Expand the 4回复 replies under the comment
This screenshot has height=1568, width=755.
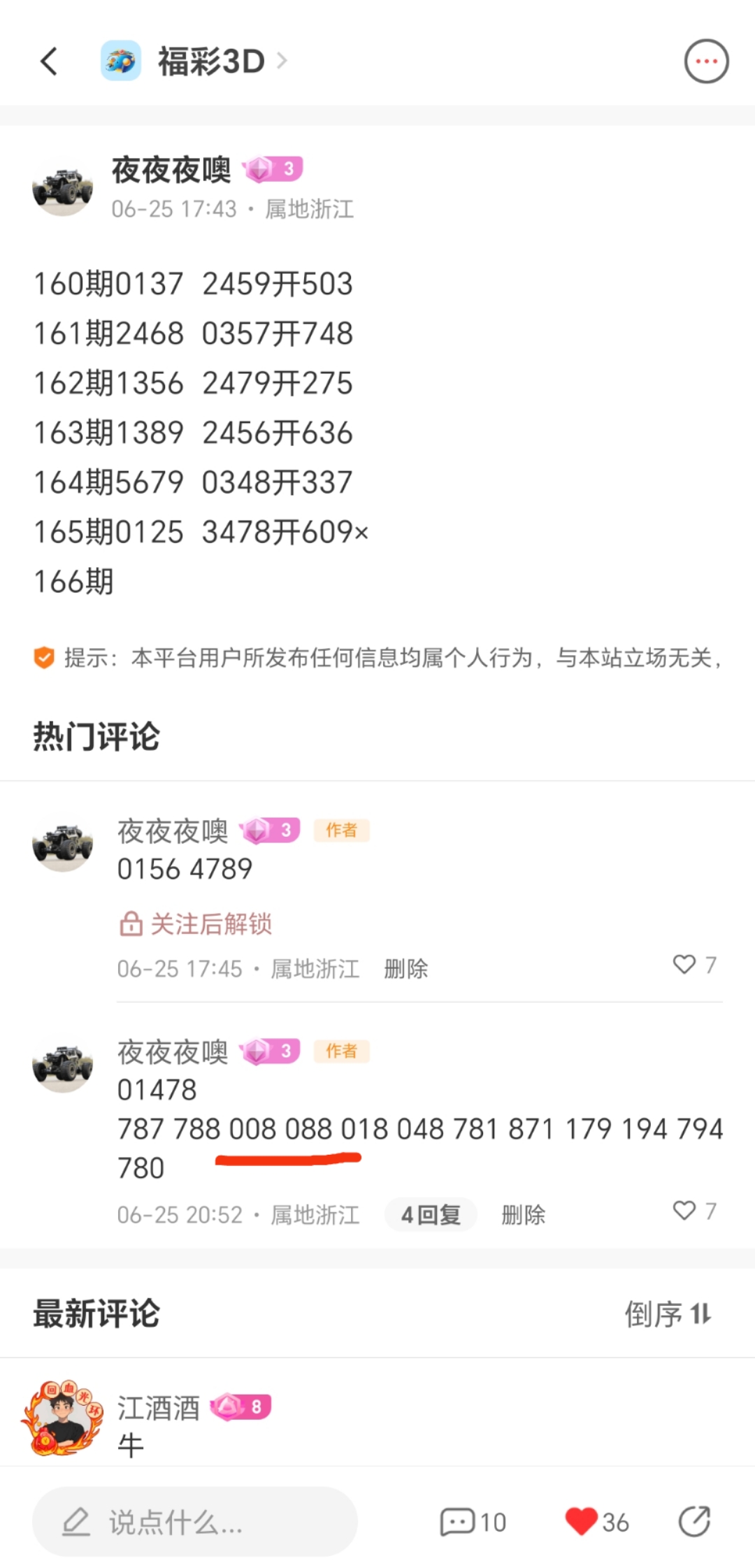(x=430, y=1215)
